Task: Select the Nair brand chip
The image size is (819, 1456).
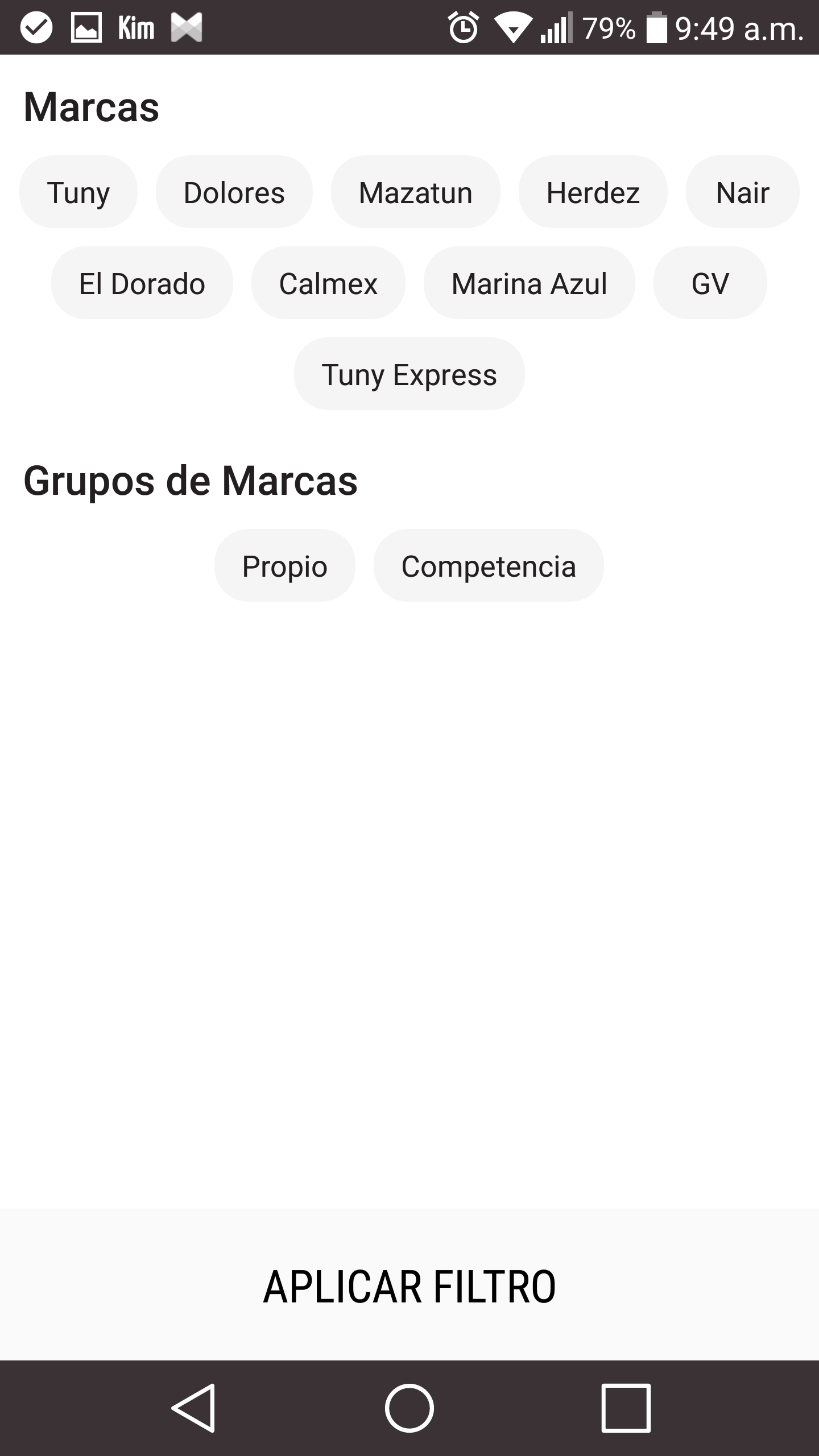Action: (x=743, y=192)
